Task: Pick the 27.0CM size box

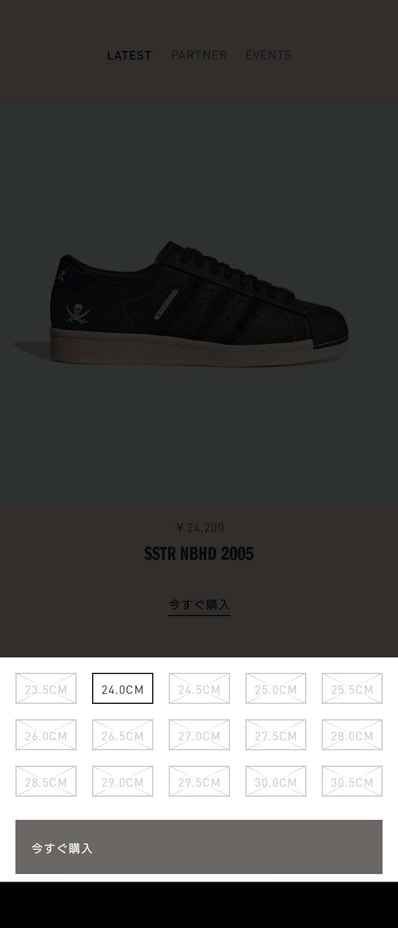Action: tap(199, 735)
